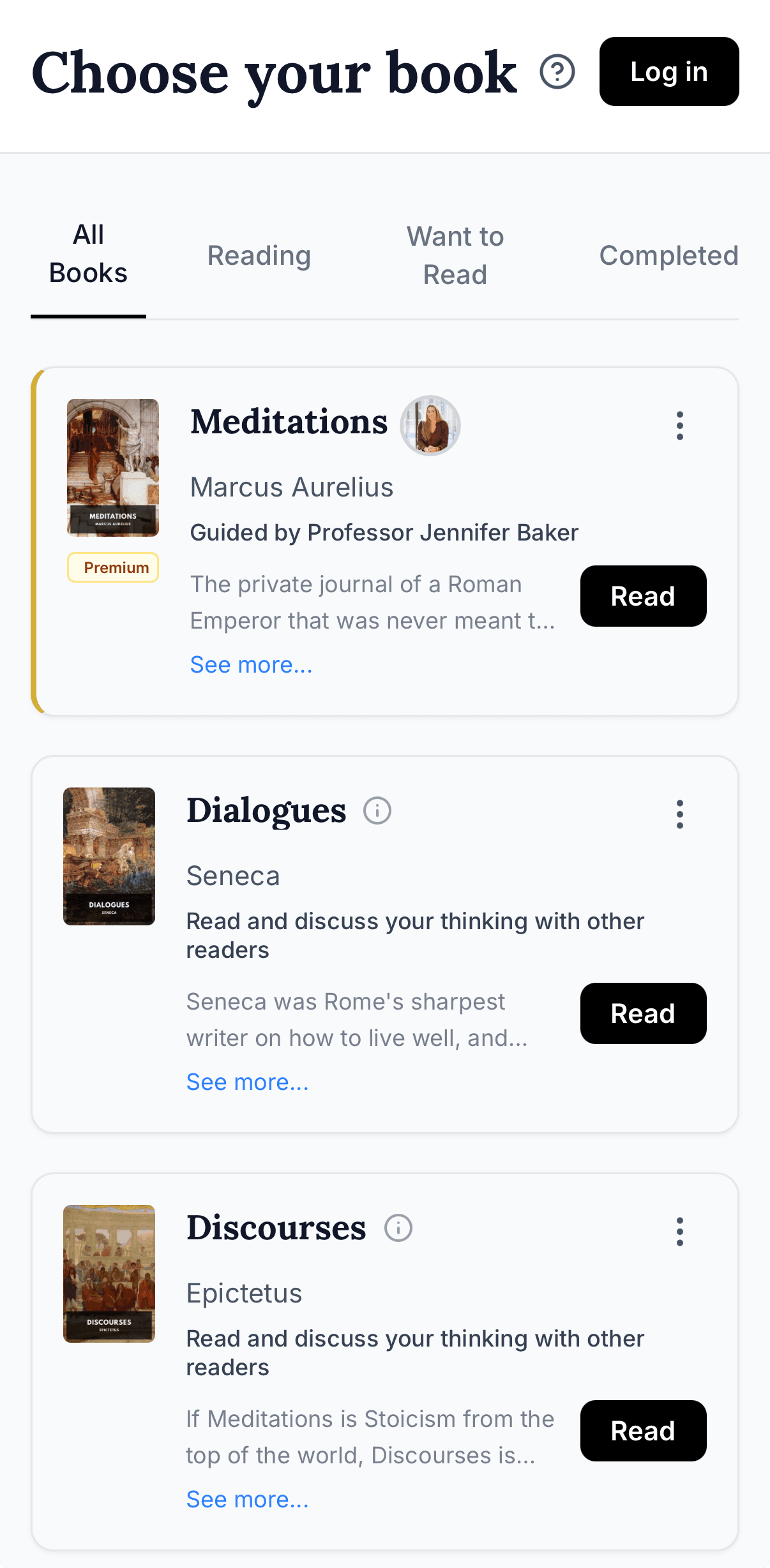Open the three-dot menu for Meditations
Screen dimensions: 770x1568
coord(679,425)
